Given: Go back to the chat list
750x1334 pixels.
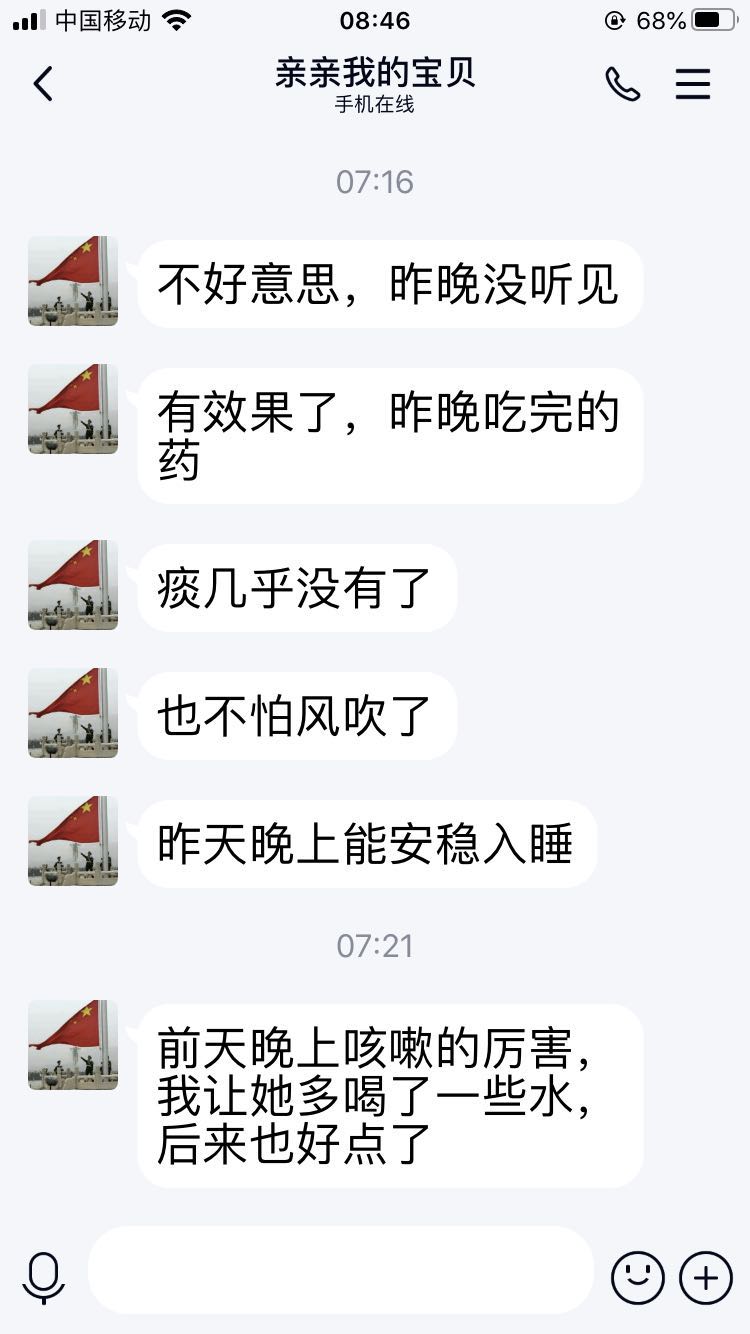Looking at the screenshot, I should click(x=43, y=84).
